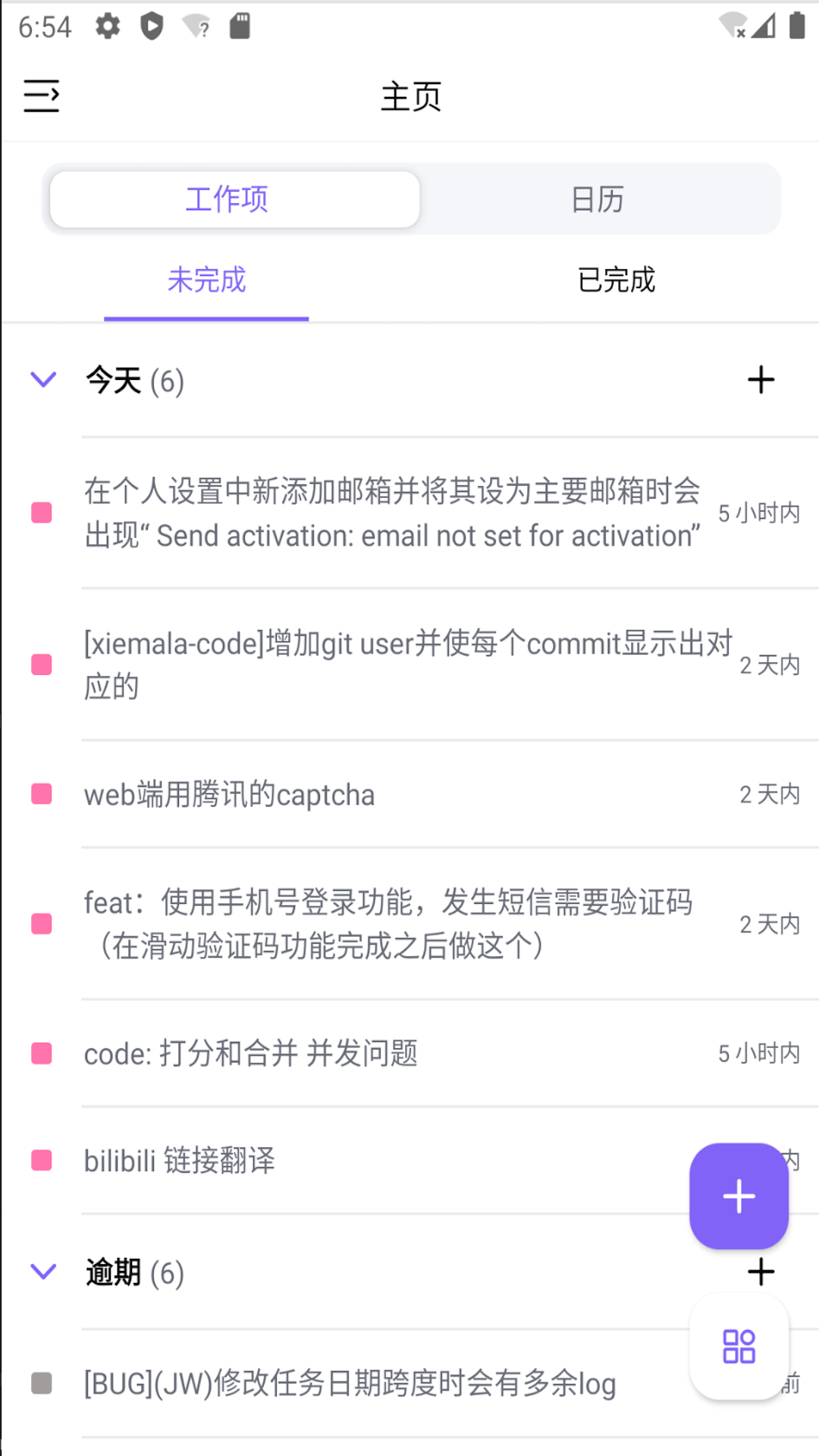The width and height of the screenshot is (819, 1456).
Task: Open the navigation drawer menu
Action: pyautogui.click(x=41, y=96)
